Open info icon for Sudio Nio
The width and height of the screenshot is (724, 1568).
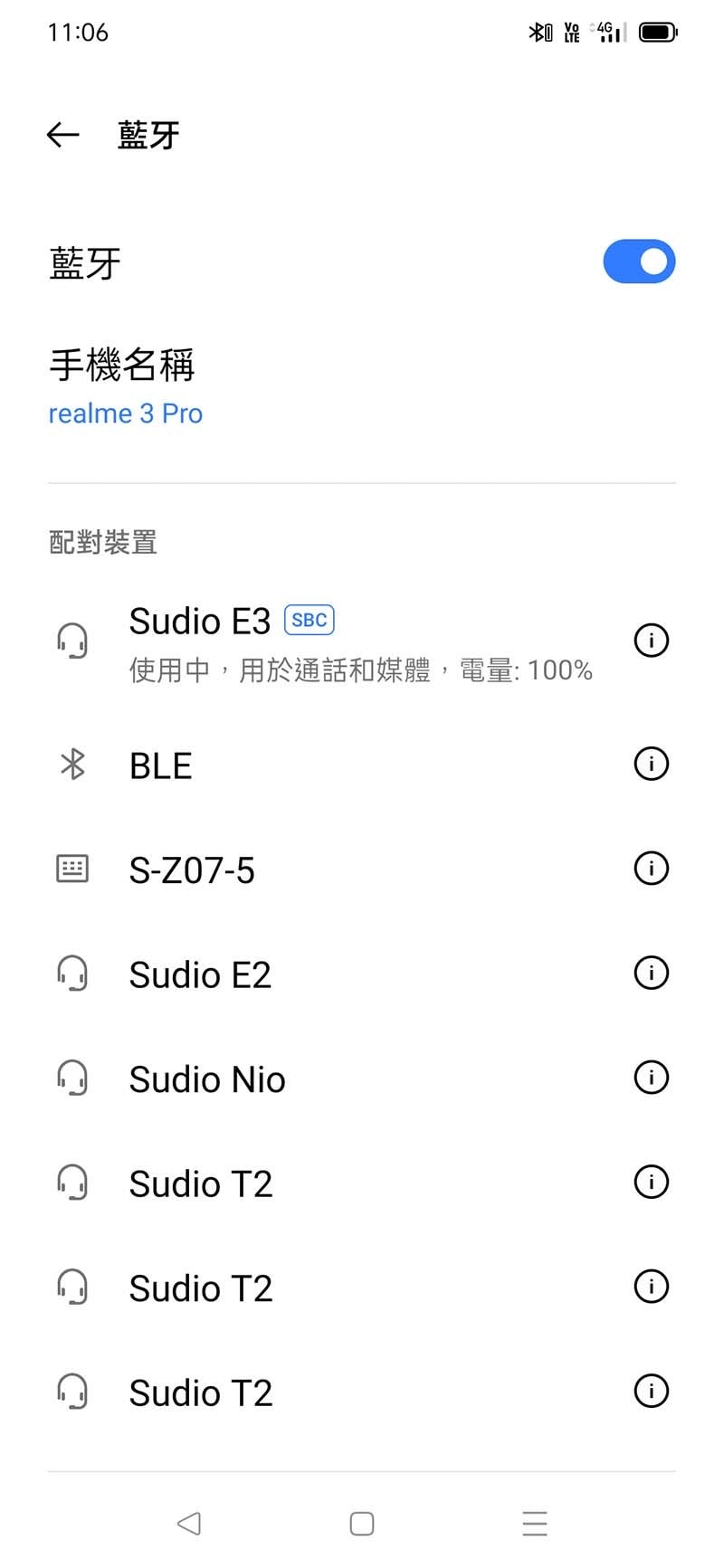pyautogui.click(x=651, y=1078)
